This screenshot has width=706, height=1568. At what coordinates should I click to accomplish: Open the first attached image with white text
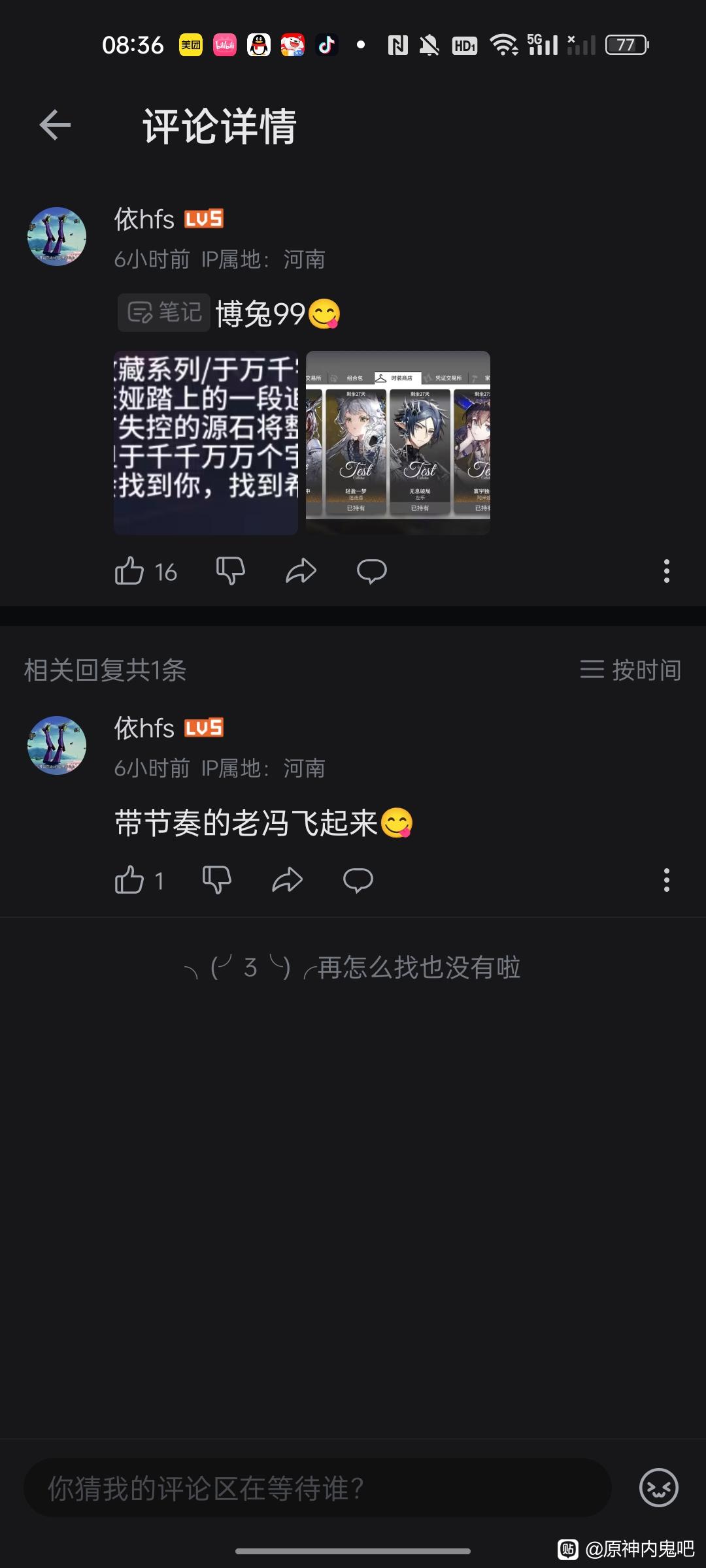point(206,443)
